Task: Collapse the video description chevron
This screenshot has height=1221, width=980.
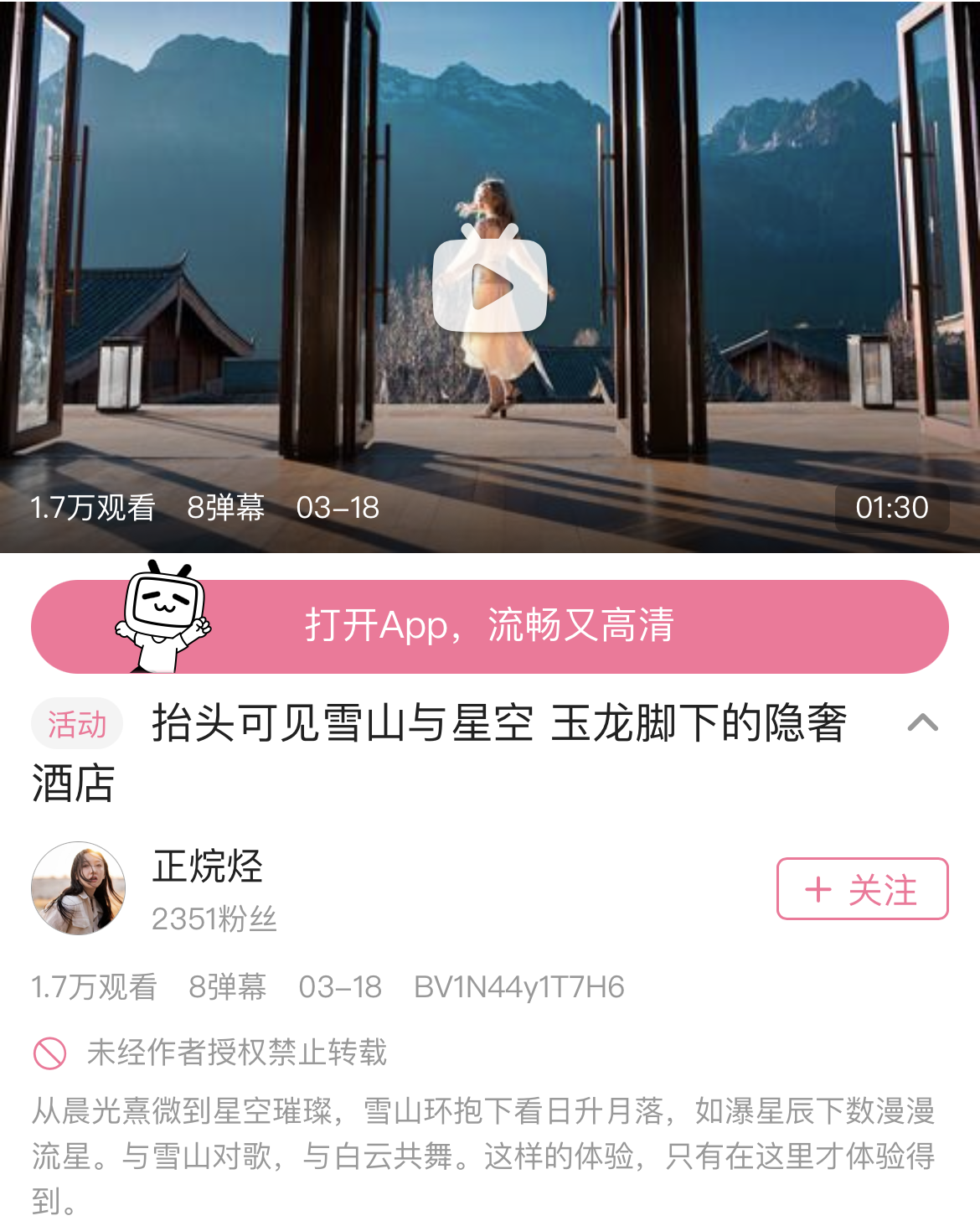Action: click(x=922, y=722)
